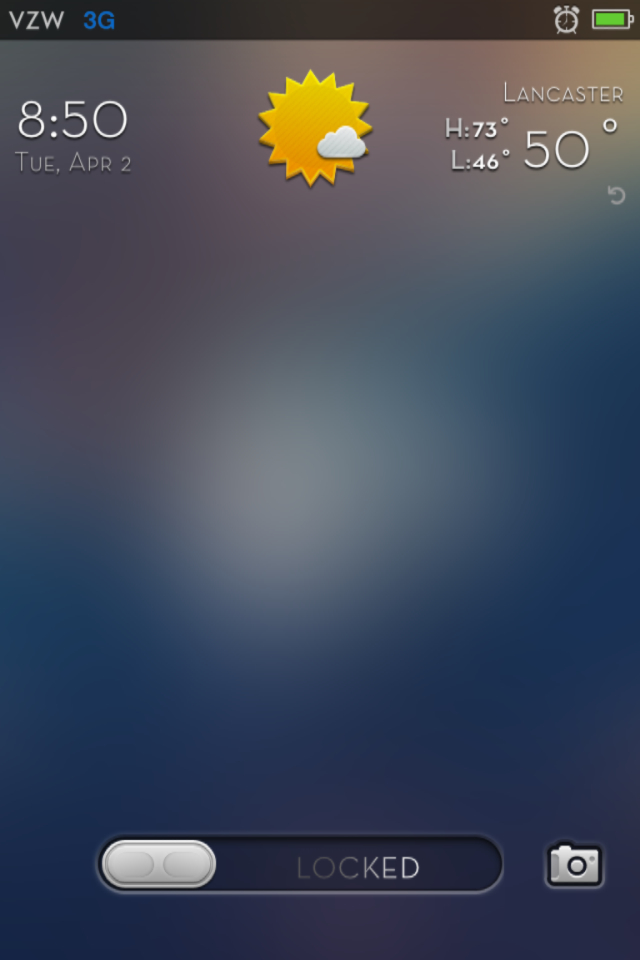Open the camera from the lock screen
Screen dimensions: 640x960
(574, 864)
